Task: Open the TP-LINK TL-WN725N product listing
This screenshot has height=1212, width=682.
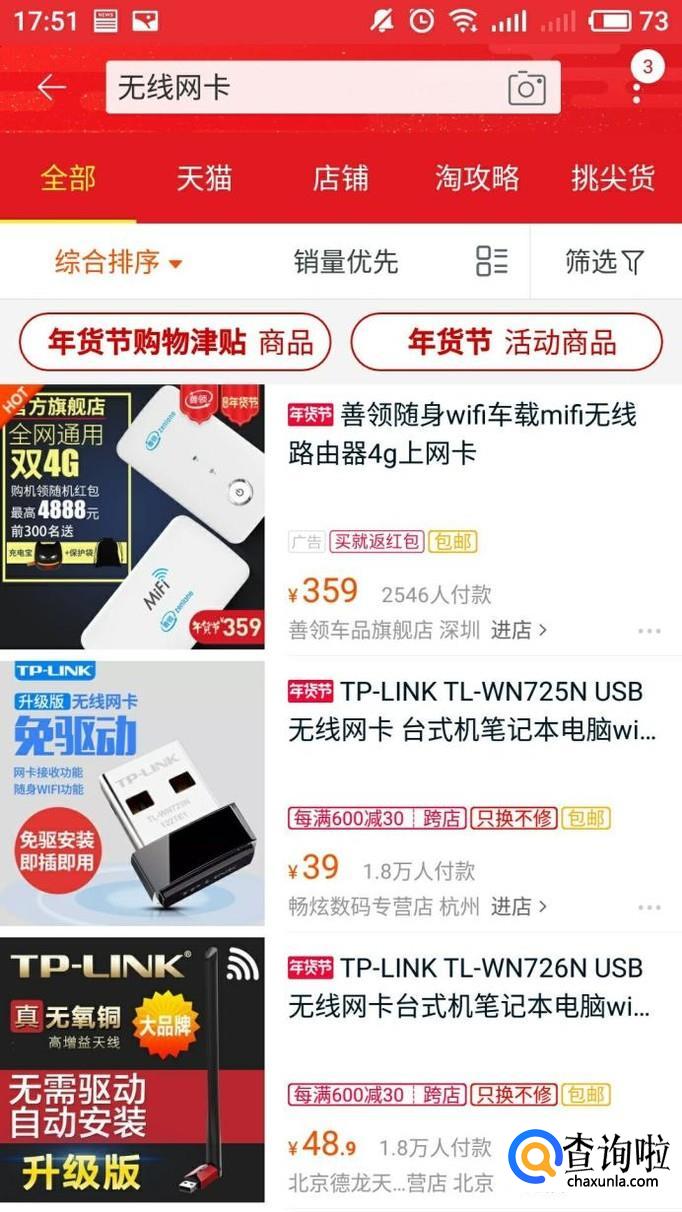Action: pyautogui.click(x=341, y=793)
